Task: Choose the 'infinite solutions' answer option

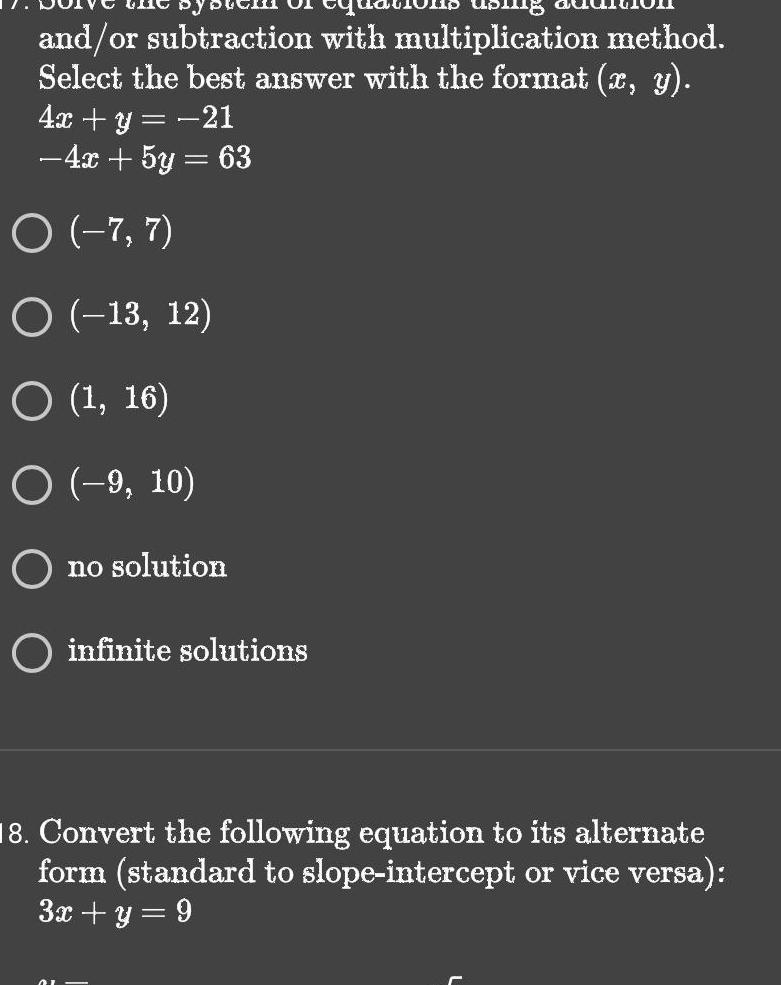Action: pyautogui.click(x=31, y=650)
